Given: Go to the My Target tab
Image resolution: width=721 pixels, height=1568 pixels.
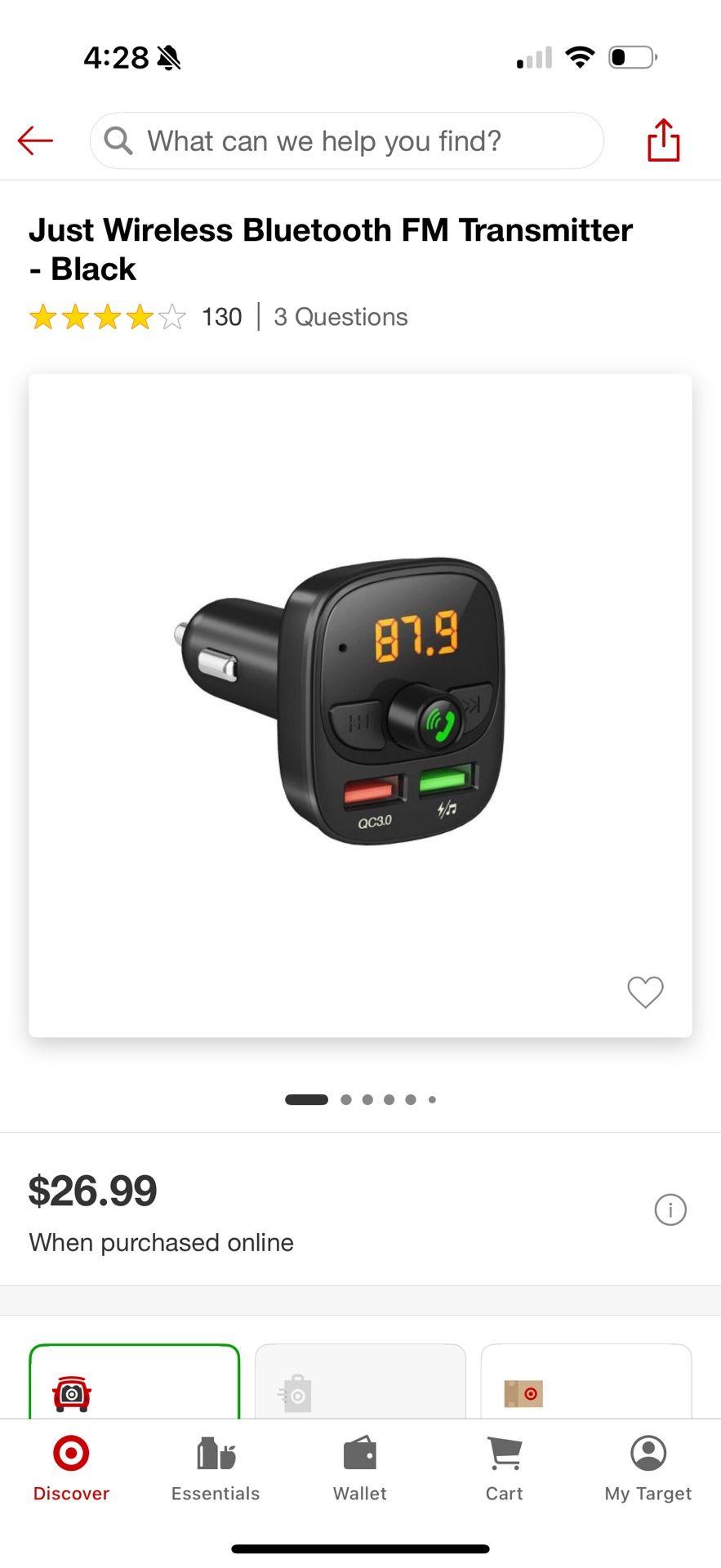Looking at the screenshot, I should pos(648,1468).
